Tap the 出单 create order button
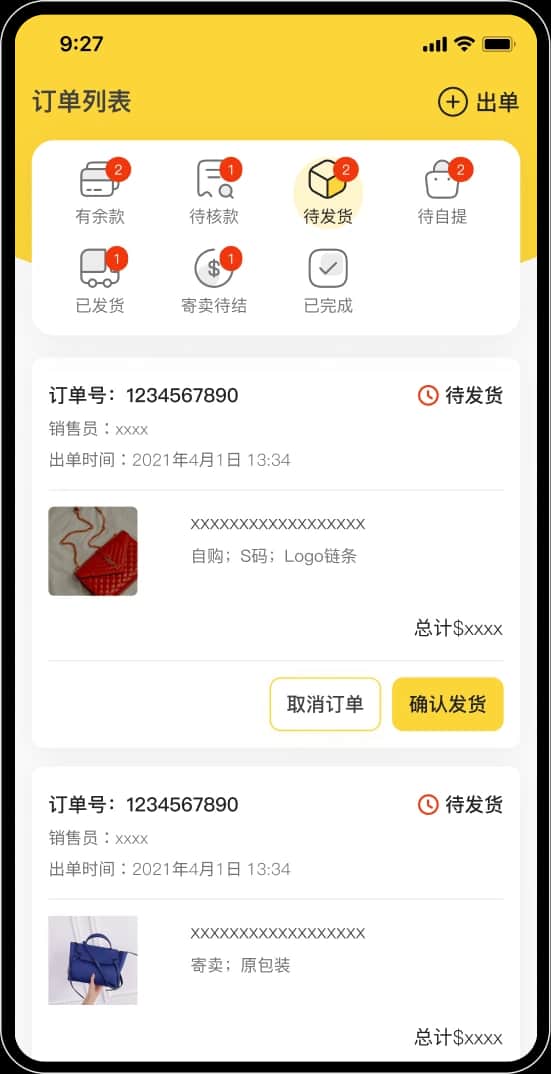The width and height of the screenshot is (551, 1074). point(478,103)
